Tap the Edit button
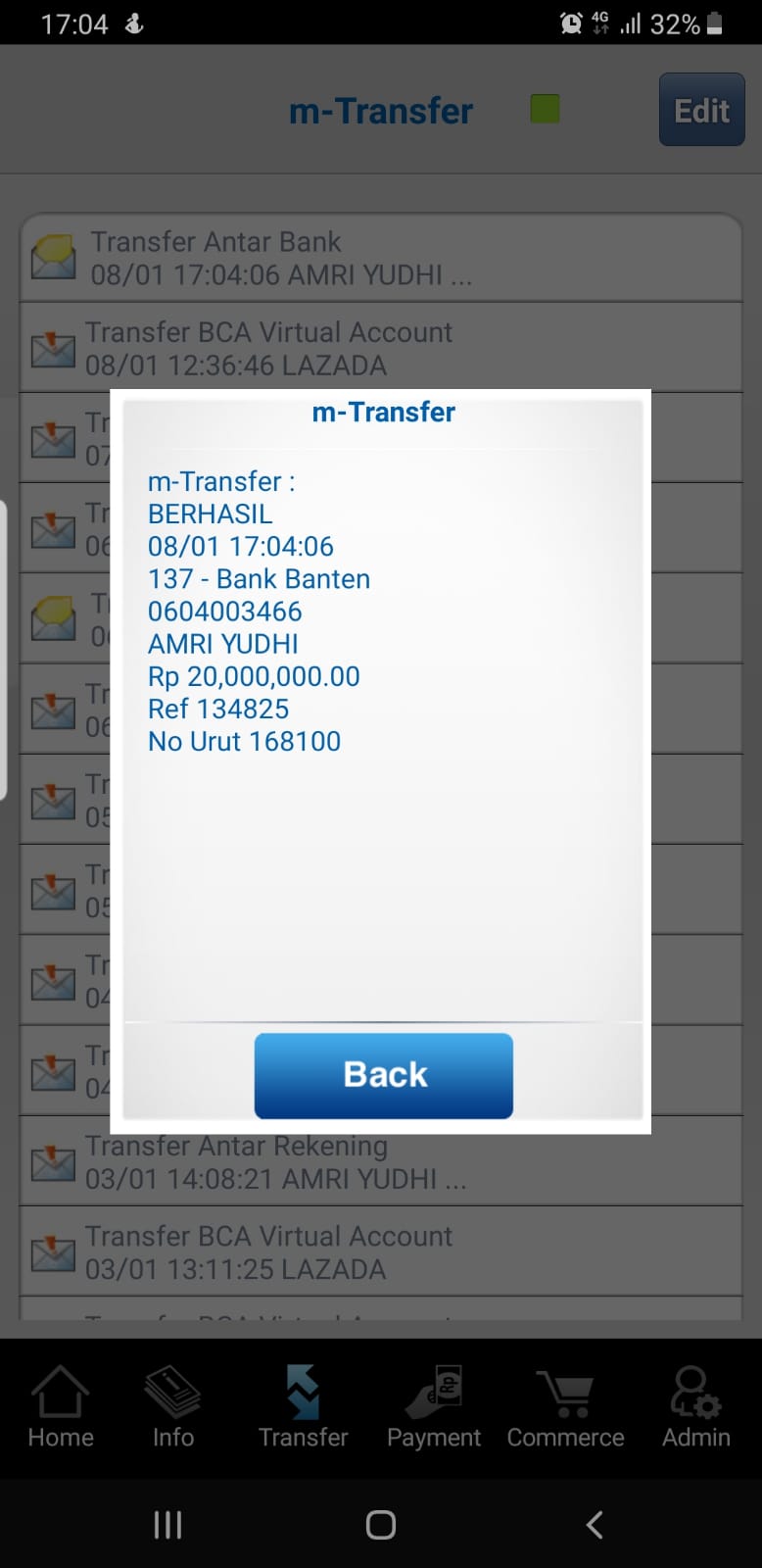The width and height of the screenshot is (762, 1568). point(701,110)
